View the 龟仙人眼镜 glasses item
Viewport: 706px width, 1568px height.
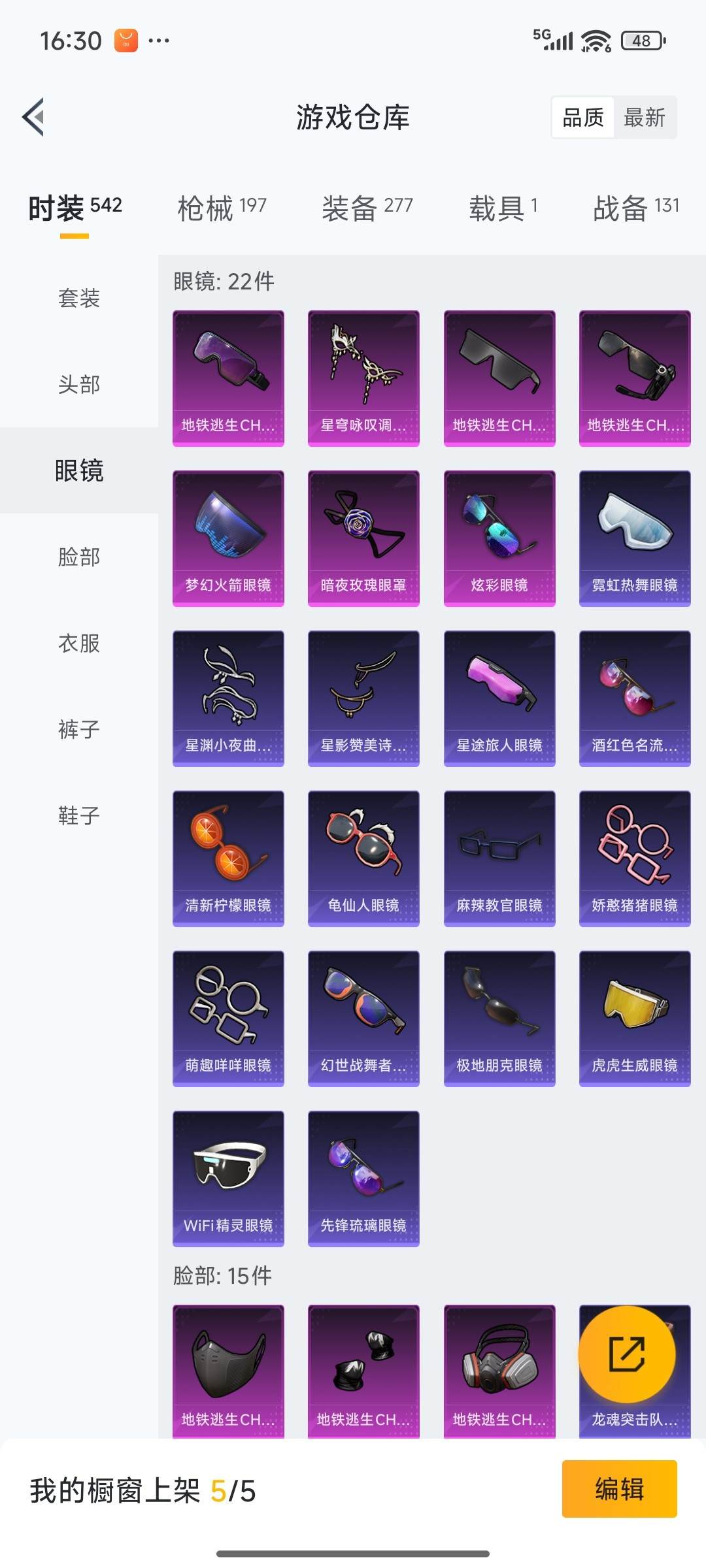(363, 857)
